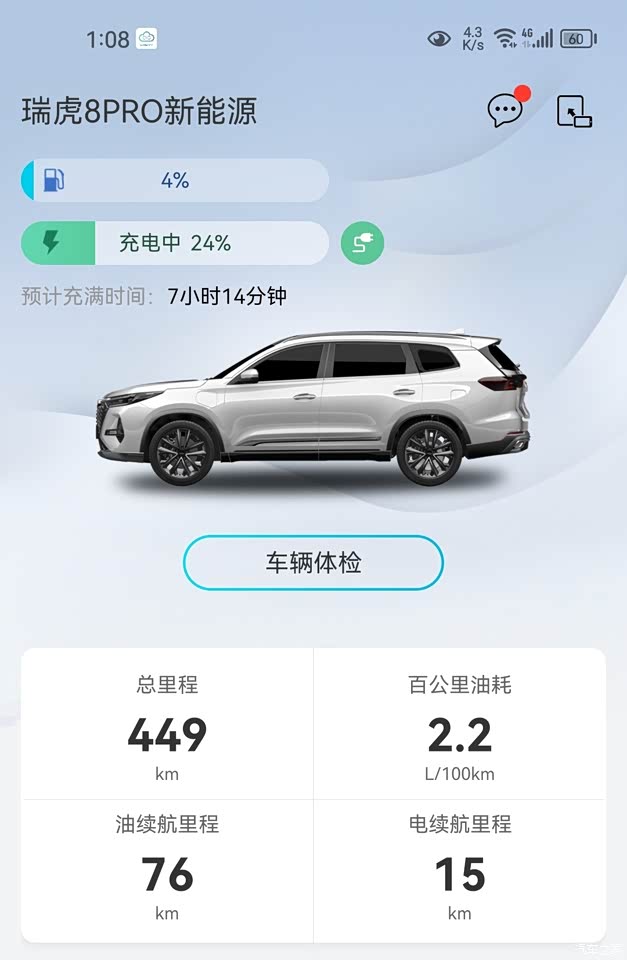Start the 车辆体检 vehicle check
Screen dimensions: 627x960
coord(313,563)
